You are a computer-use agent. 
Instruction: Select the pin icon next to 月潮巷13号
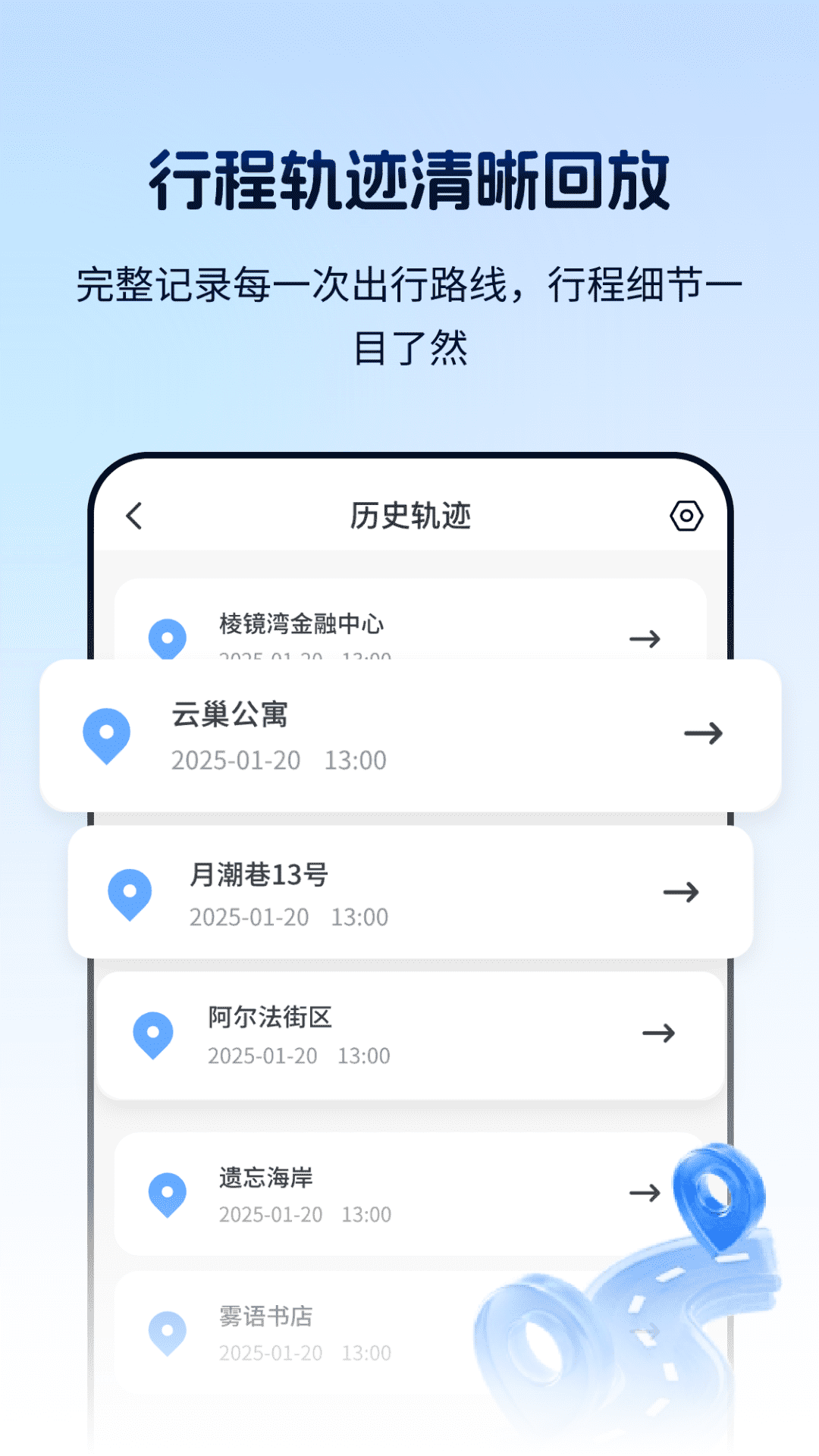[x=130, y=892]
